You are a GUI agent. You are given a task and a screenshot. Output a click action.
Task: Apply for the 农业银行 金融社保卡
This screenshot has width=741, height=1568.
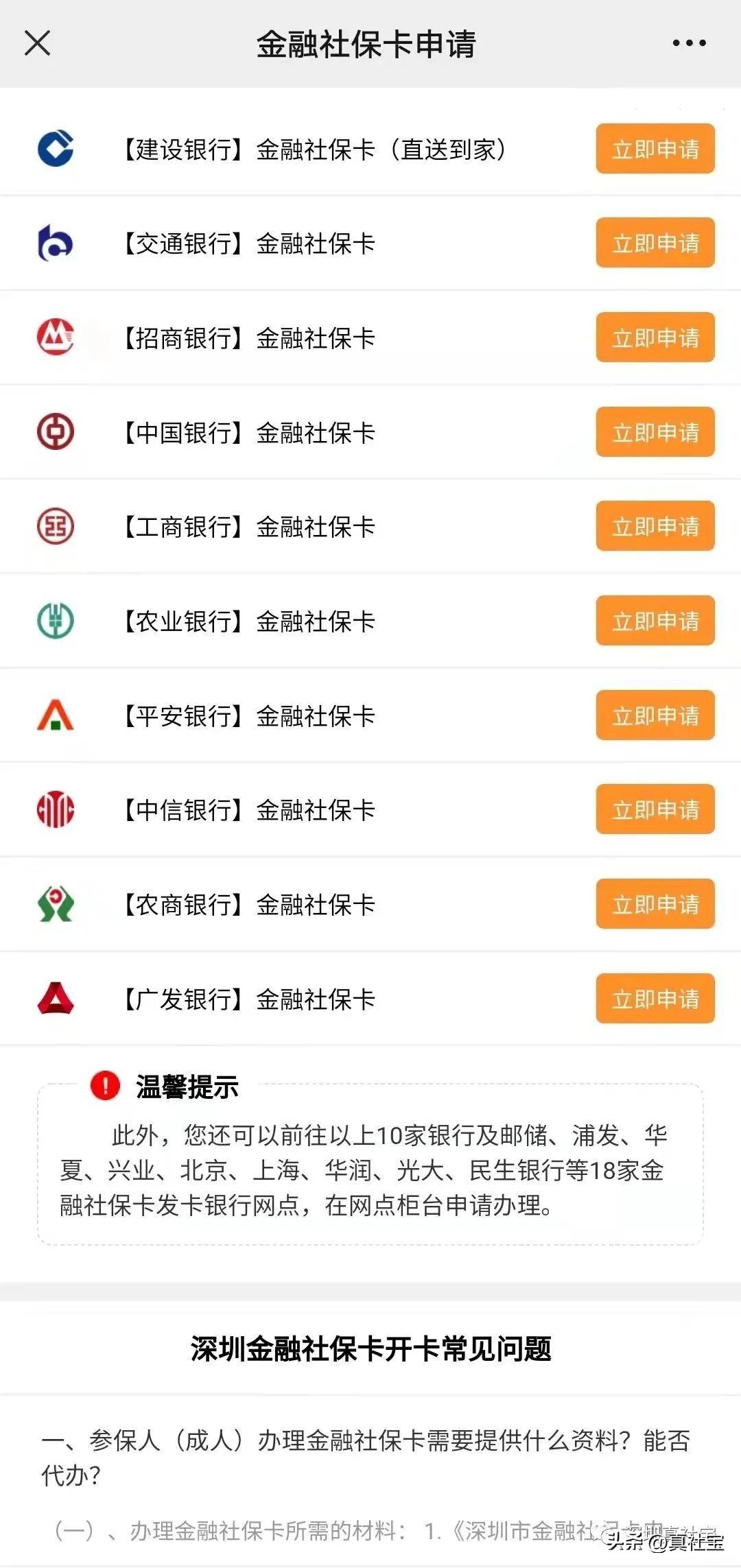click(x=655, y=621)
